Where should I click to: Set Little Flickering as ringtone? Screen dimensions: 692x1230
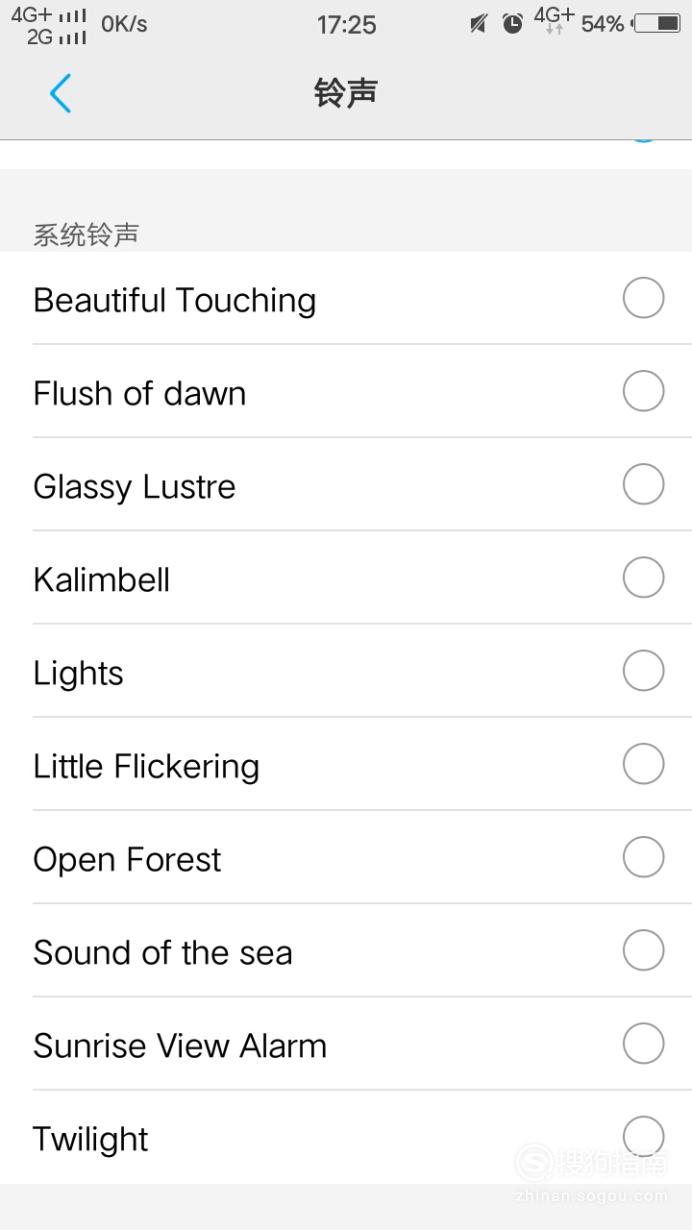point(346,764)
